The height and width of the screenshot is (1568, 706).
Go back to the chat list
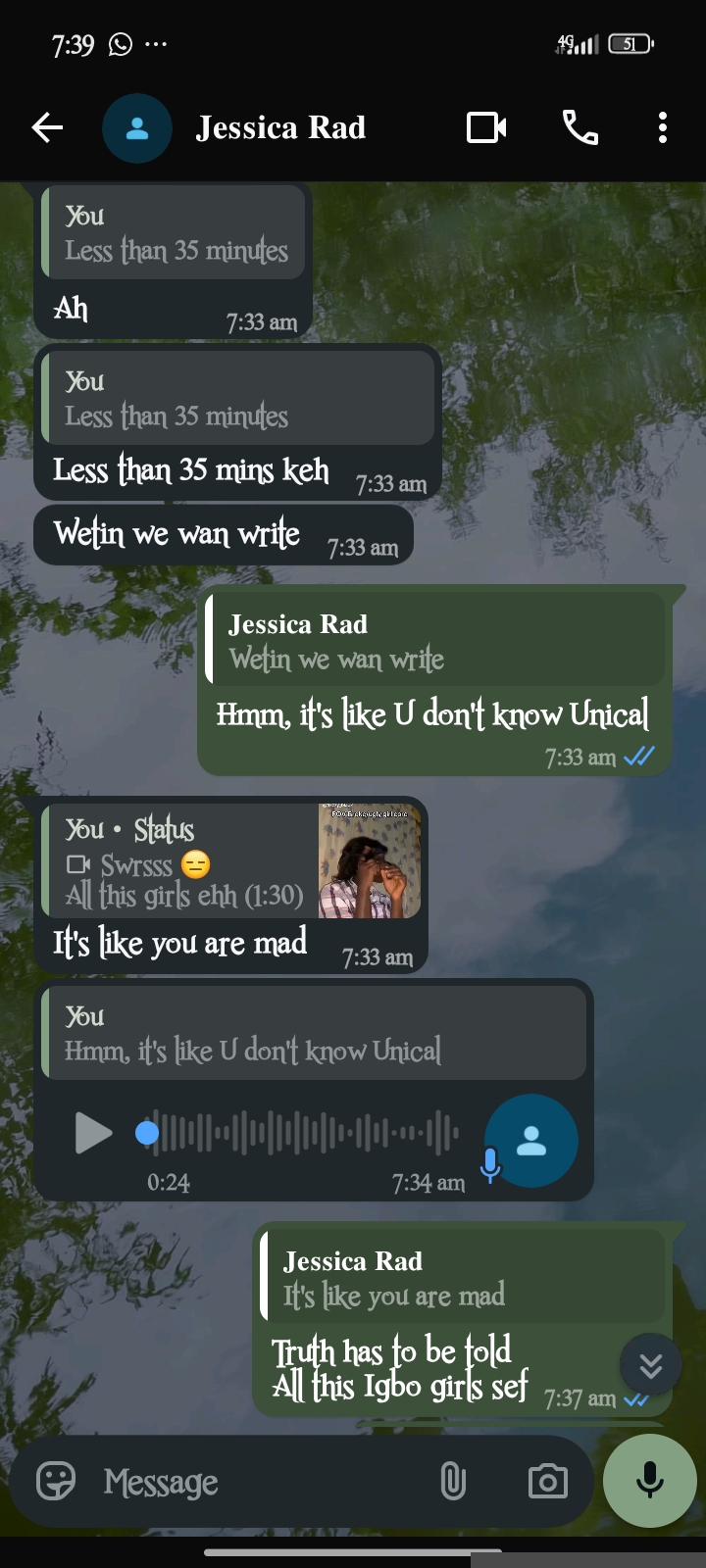pos(46,127)
